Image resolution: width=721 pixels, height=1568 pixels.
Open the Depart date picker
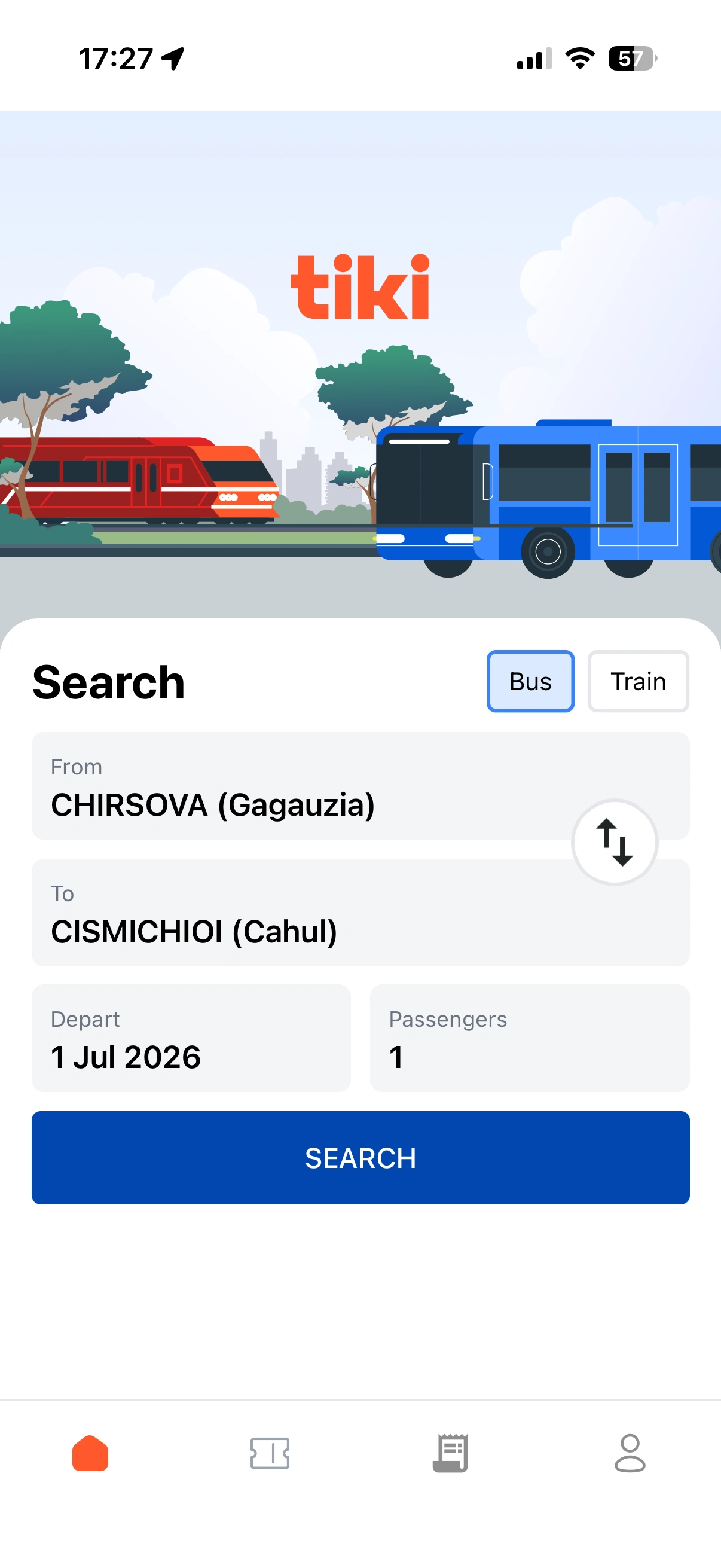[x=191, y=1038]
